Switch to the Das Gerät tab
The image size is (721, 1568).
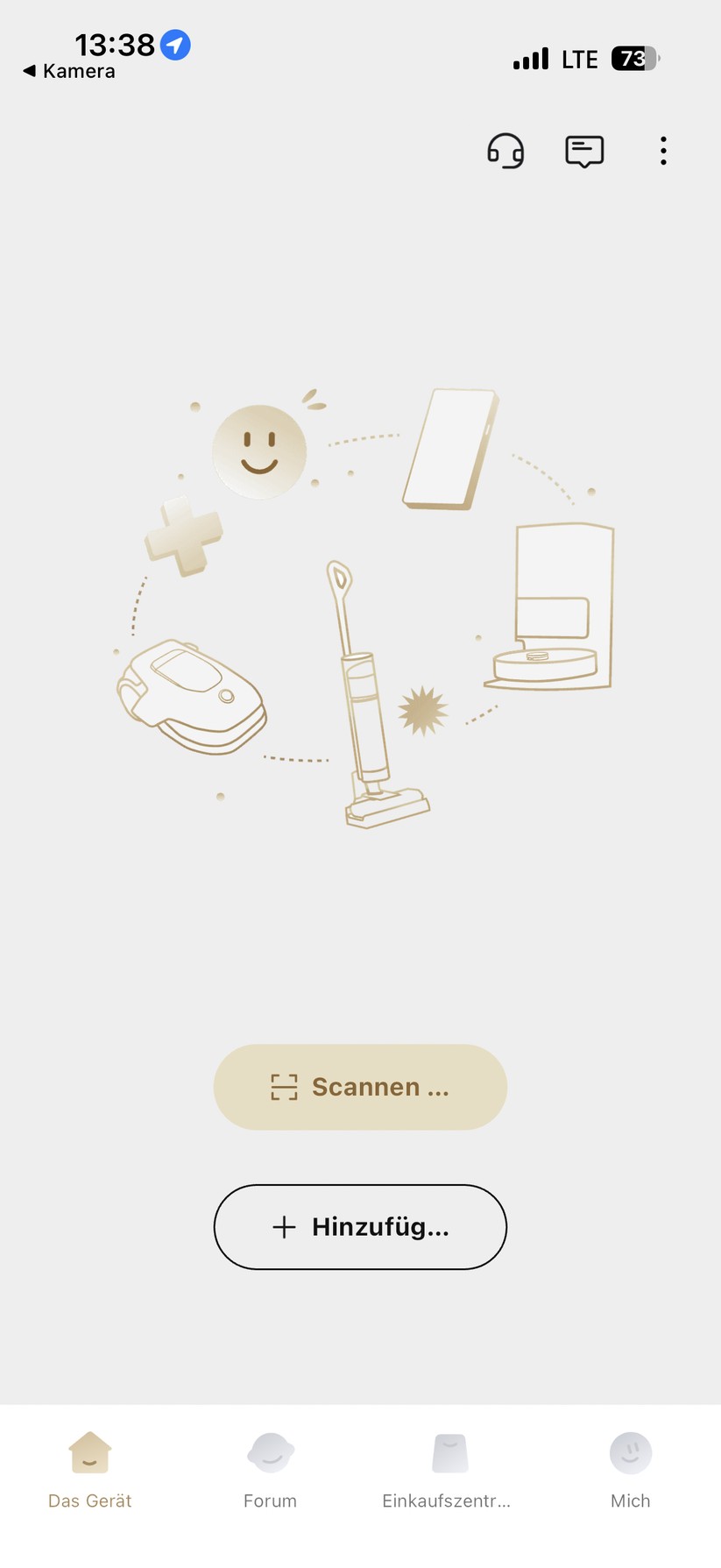coord(89,1470)
